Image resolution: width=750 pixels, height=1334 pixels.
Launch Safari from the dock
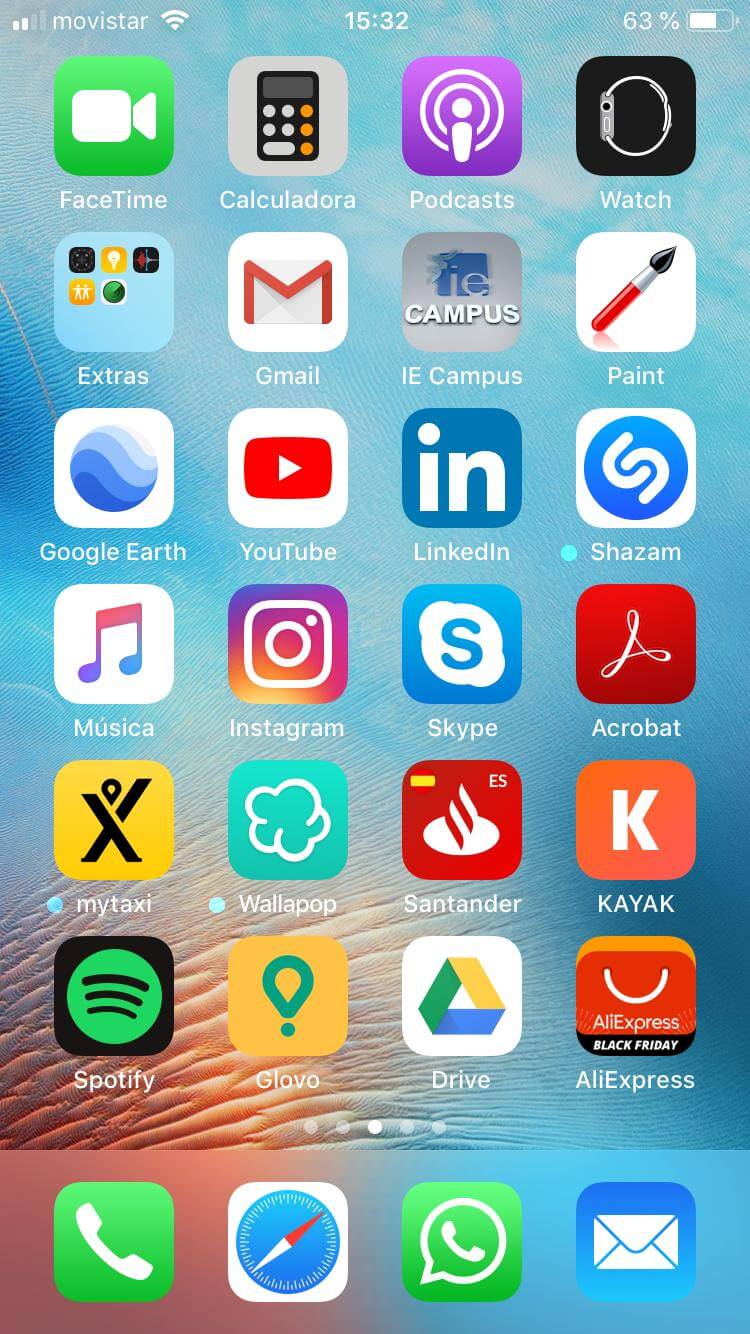pyautogui.click(x=288, y=1242)
